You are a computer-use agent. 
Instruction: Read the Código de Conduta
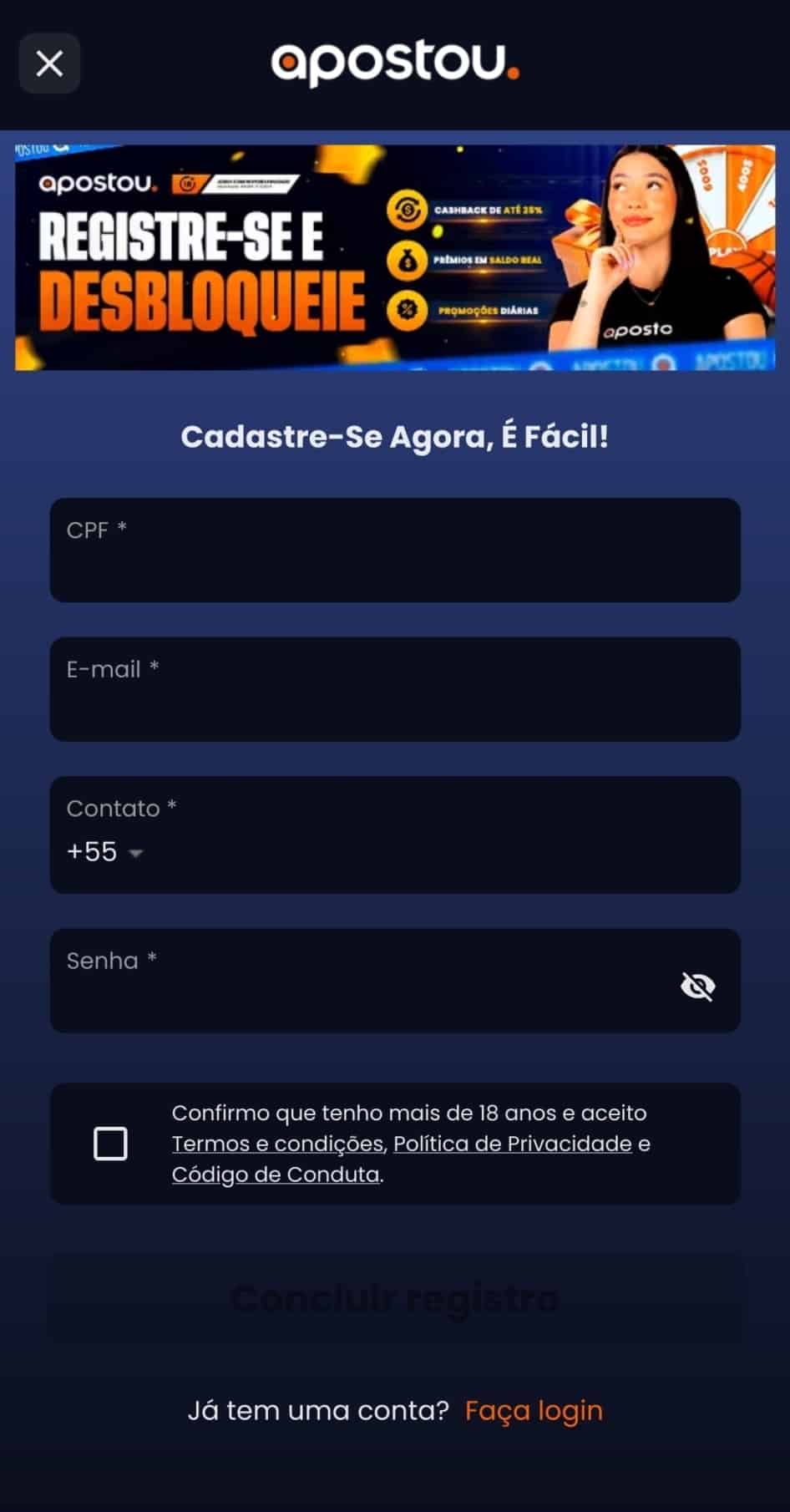point(275,1174)
